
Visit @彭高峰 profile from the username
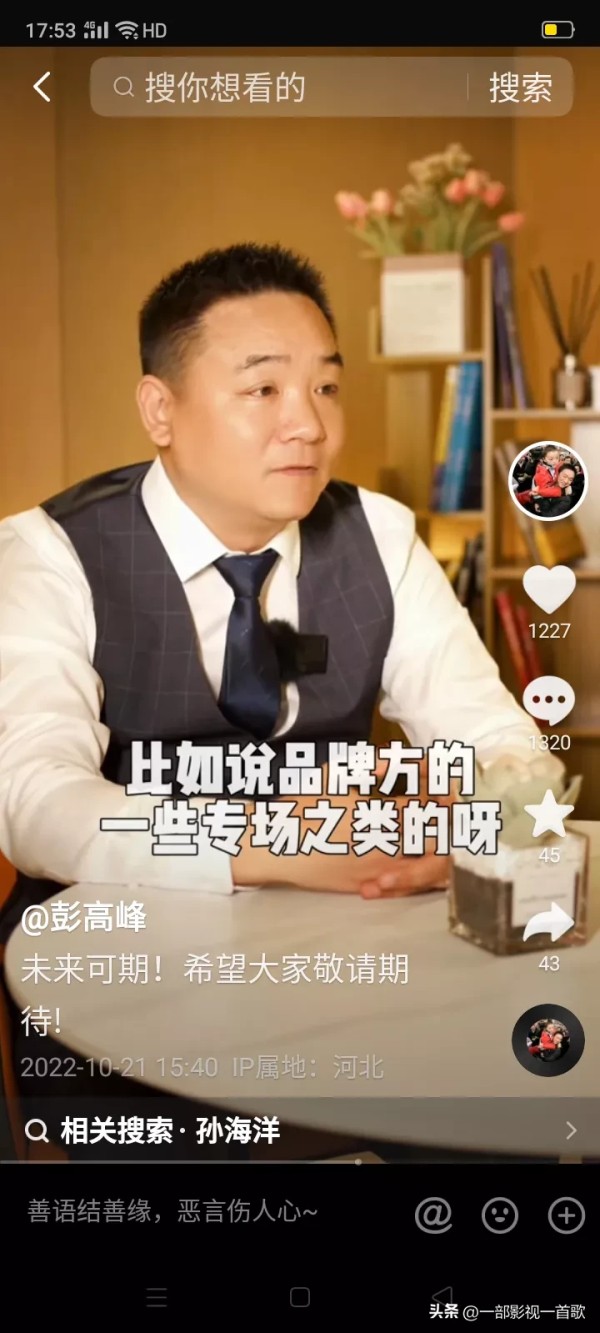pos(84,917)
